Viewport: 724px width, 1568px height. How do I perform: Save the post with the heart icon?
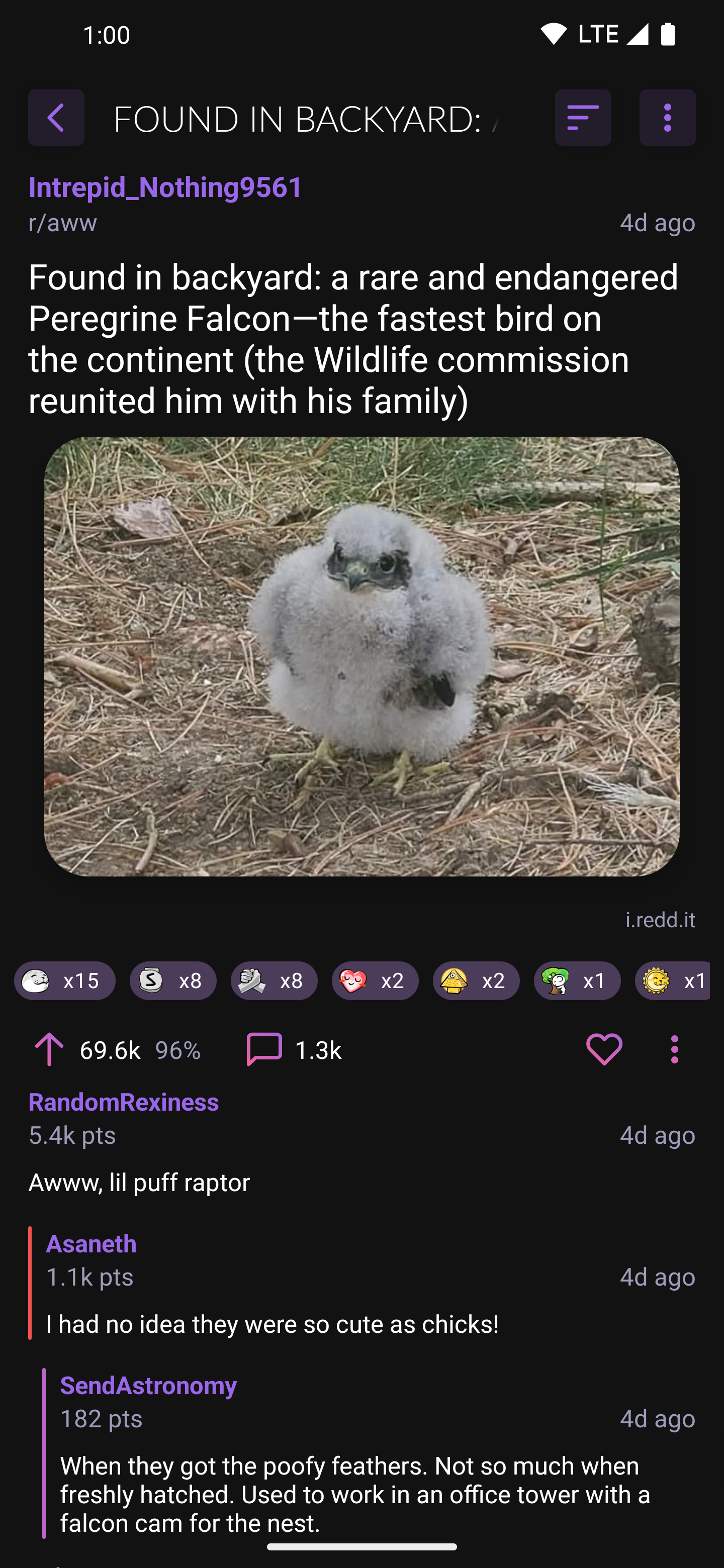click(603, 1049)
